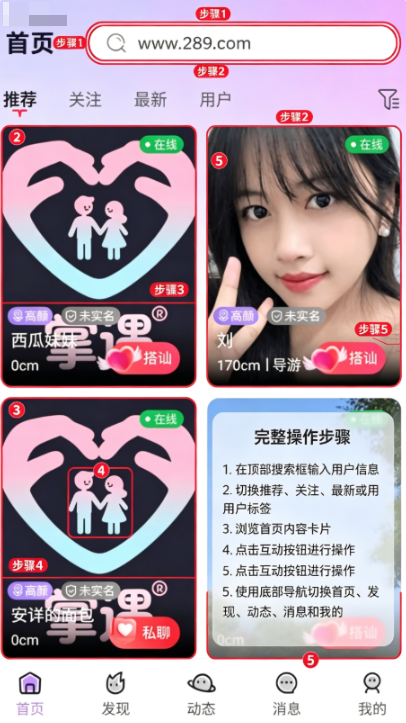The image size is (406, 723).
Task: Switch to the 关注 tab
Action: [85, 100]
